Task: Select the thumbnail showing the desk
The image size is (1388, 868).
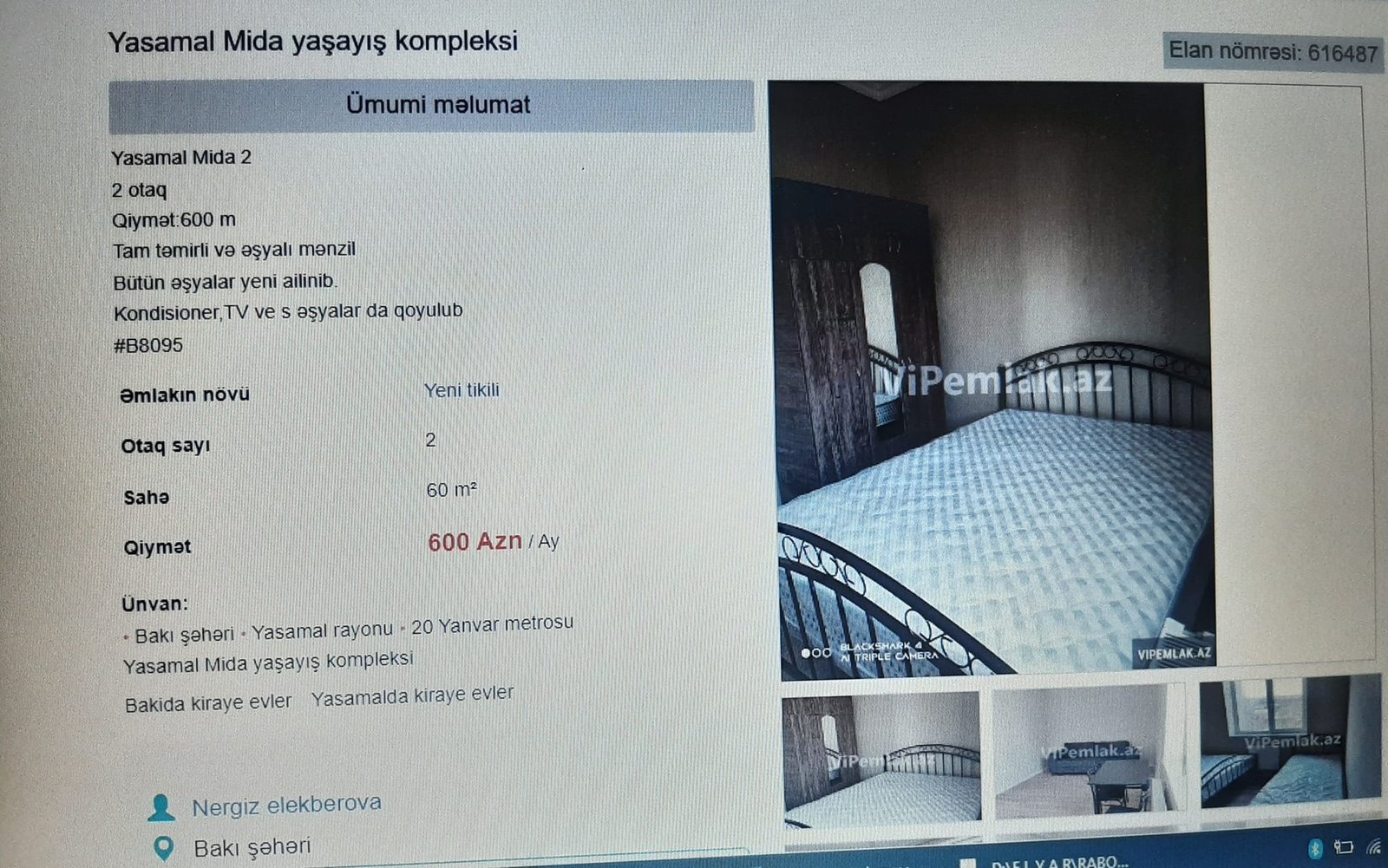Action: click(x=1088, y=752)
